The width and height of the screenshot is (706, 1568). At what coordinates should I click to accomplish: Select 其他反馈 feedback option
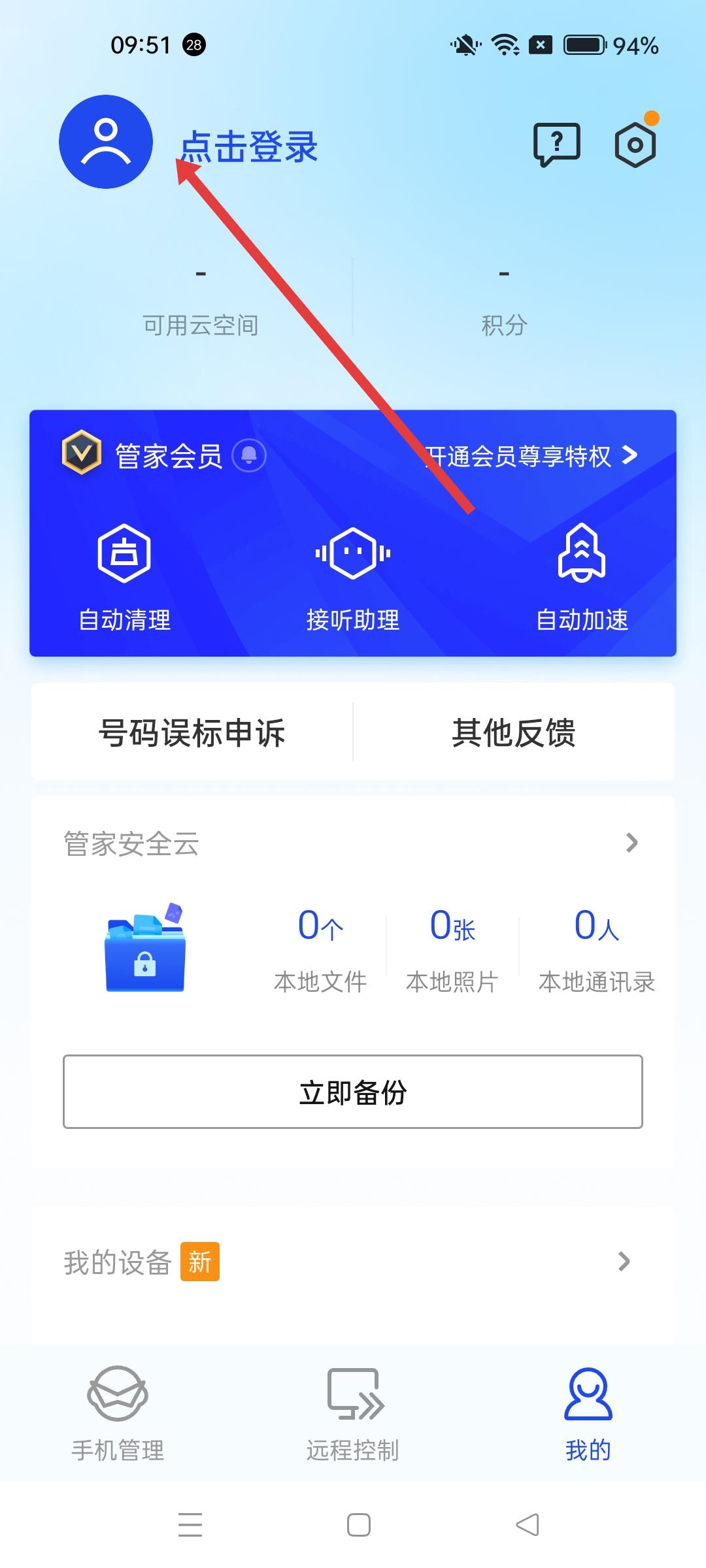pyautogui.click(x=514, y=732)
